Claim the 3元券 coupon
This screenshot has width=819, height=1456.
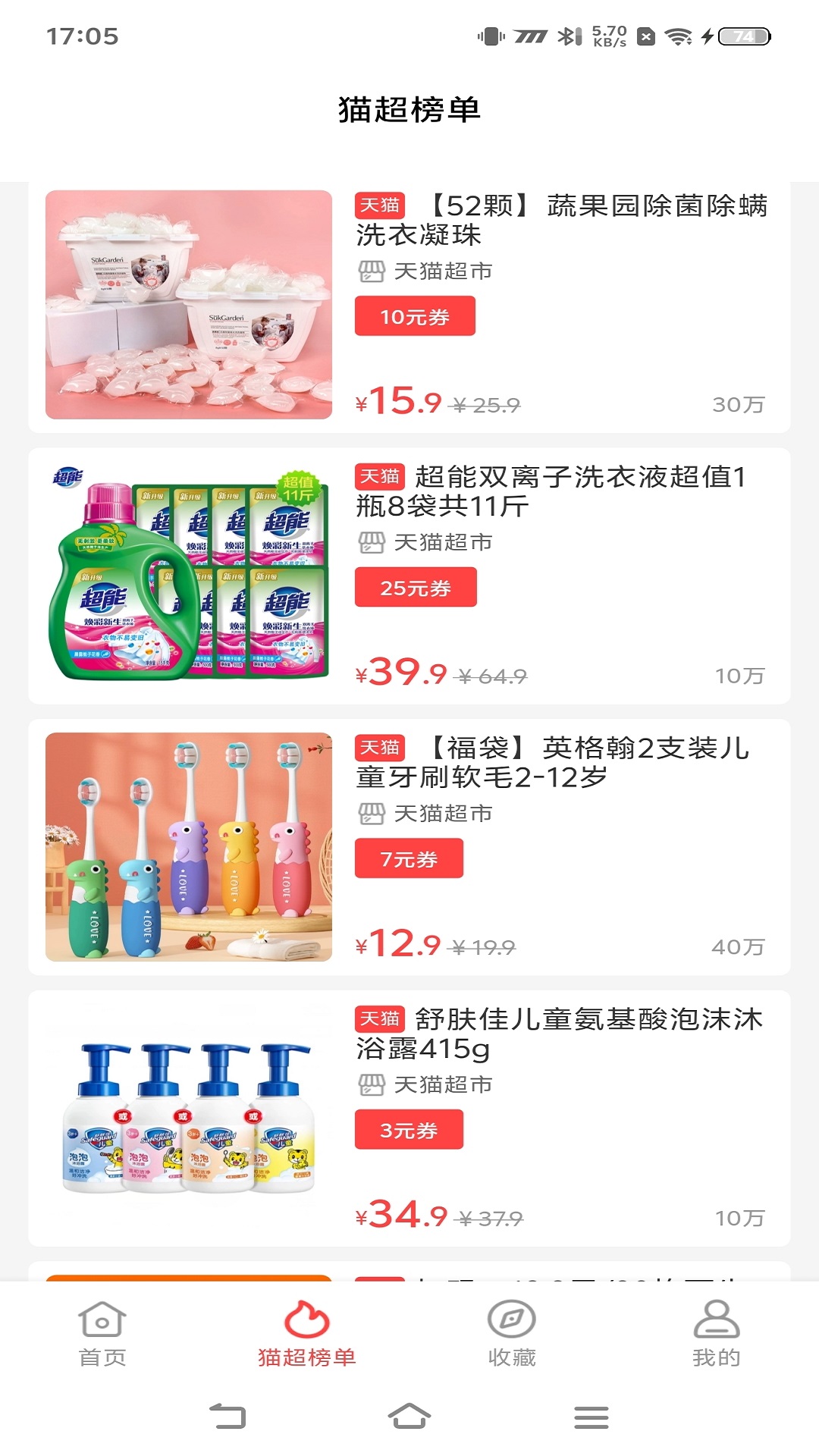pyautogui.click(x=409, y=1130)
